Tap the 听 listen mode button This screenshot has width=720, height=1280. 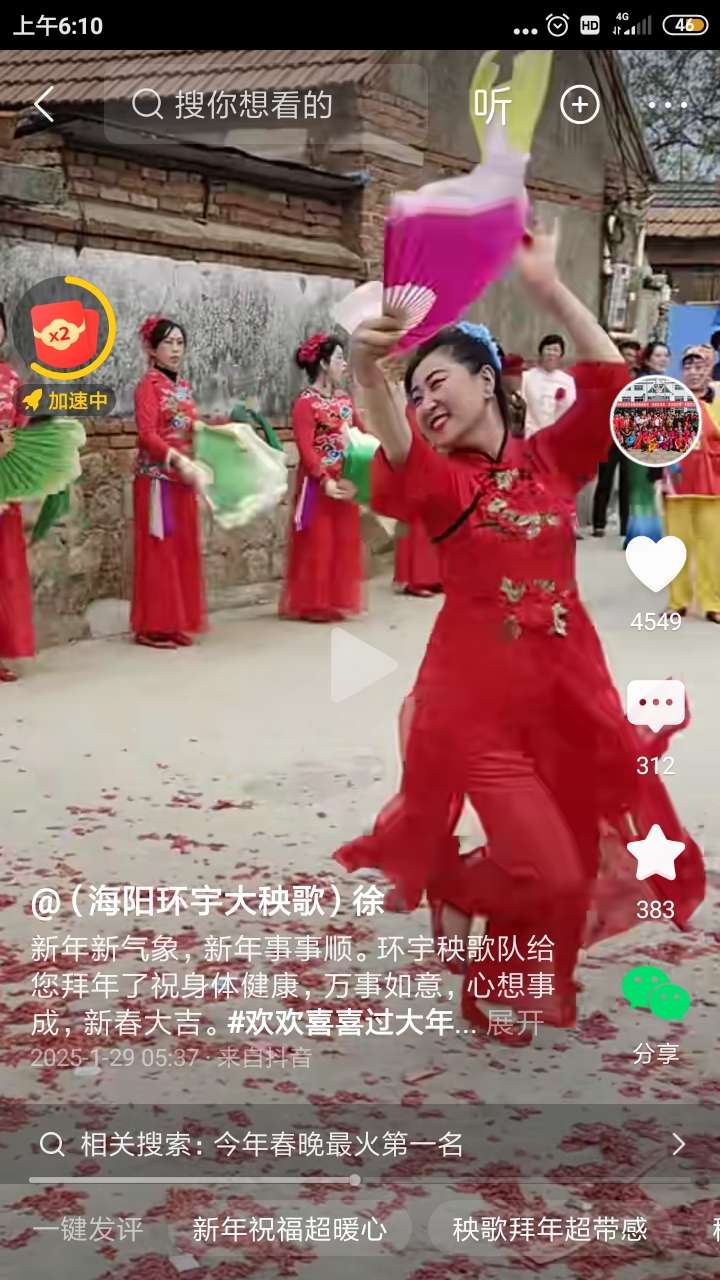click(x=492, y=105)
